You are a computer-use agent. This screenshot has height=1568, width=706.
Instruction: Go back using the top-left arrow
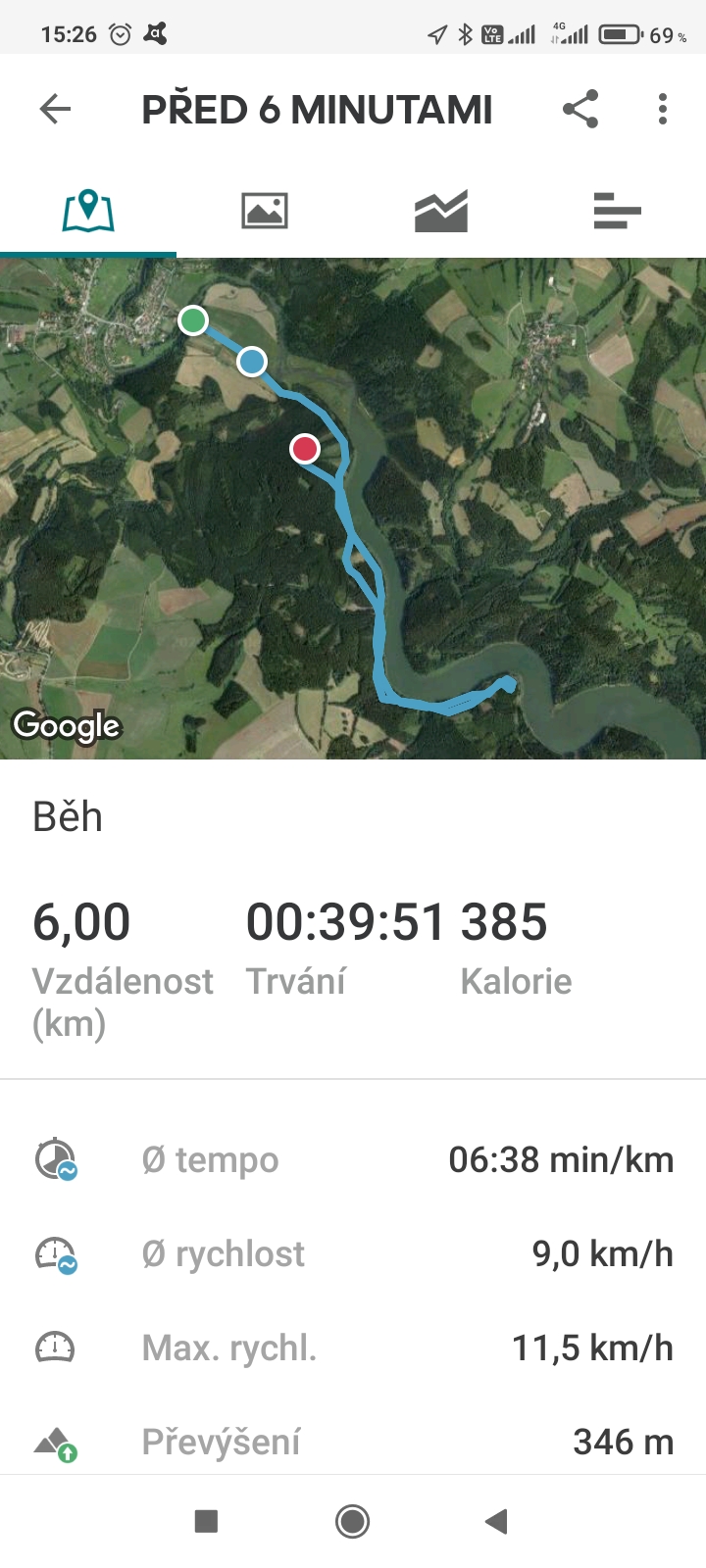click(x=56, y=109)
